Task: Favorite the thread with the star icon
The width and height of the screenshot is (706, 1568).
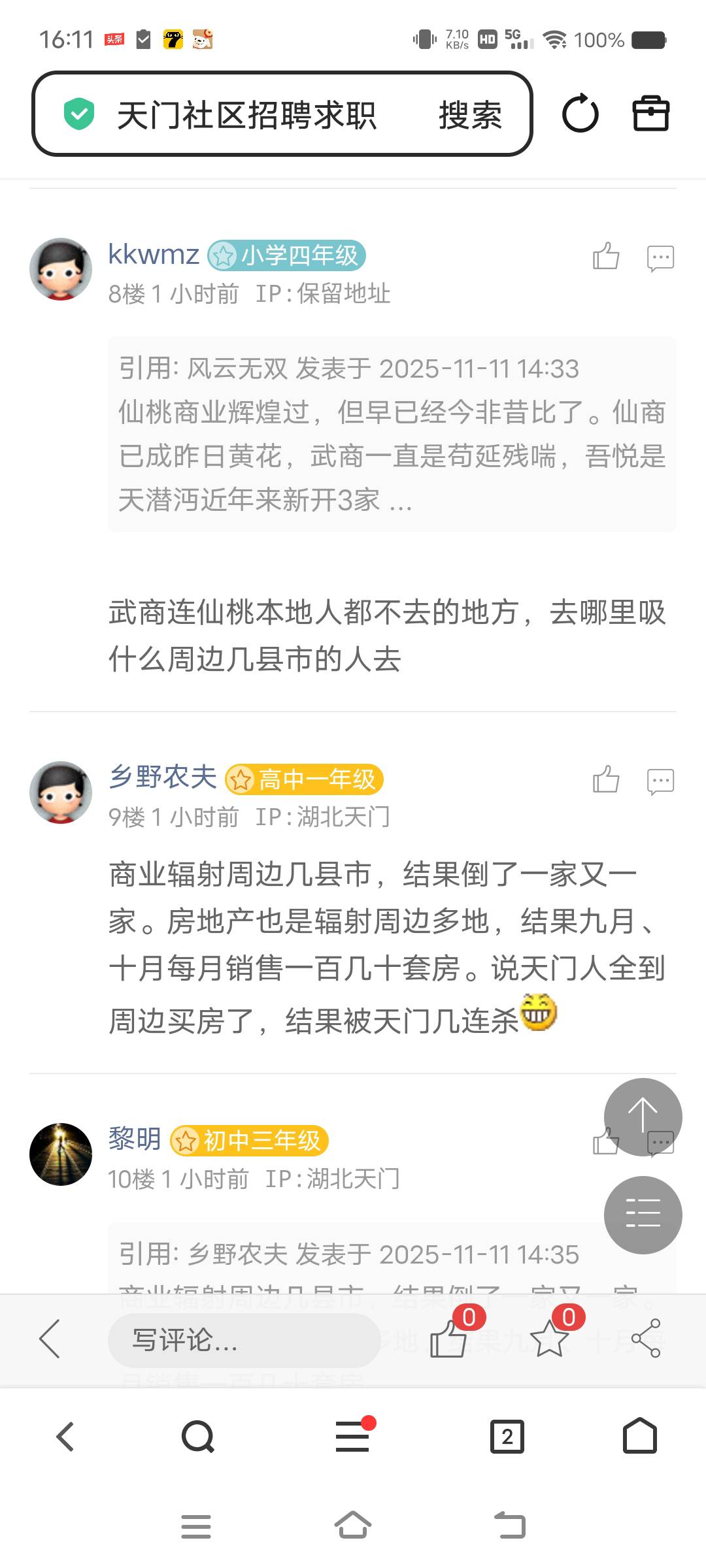Action: [x=549, y=1339]
